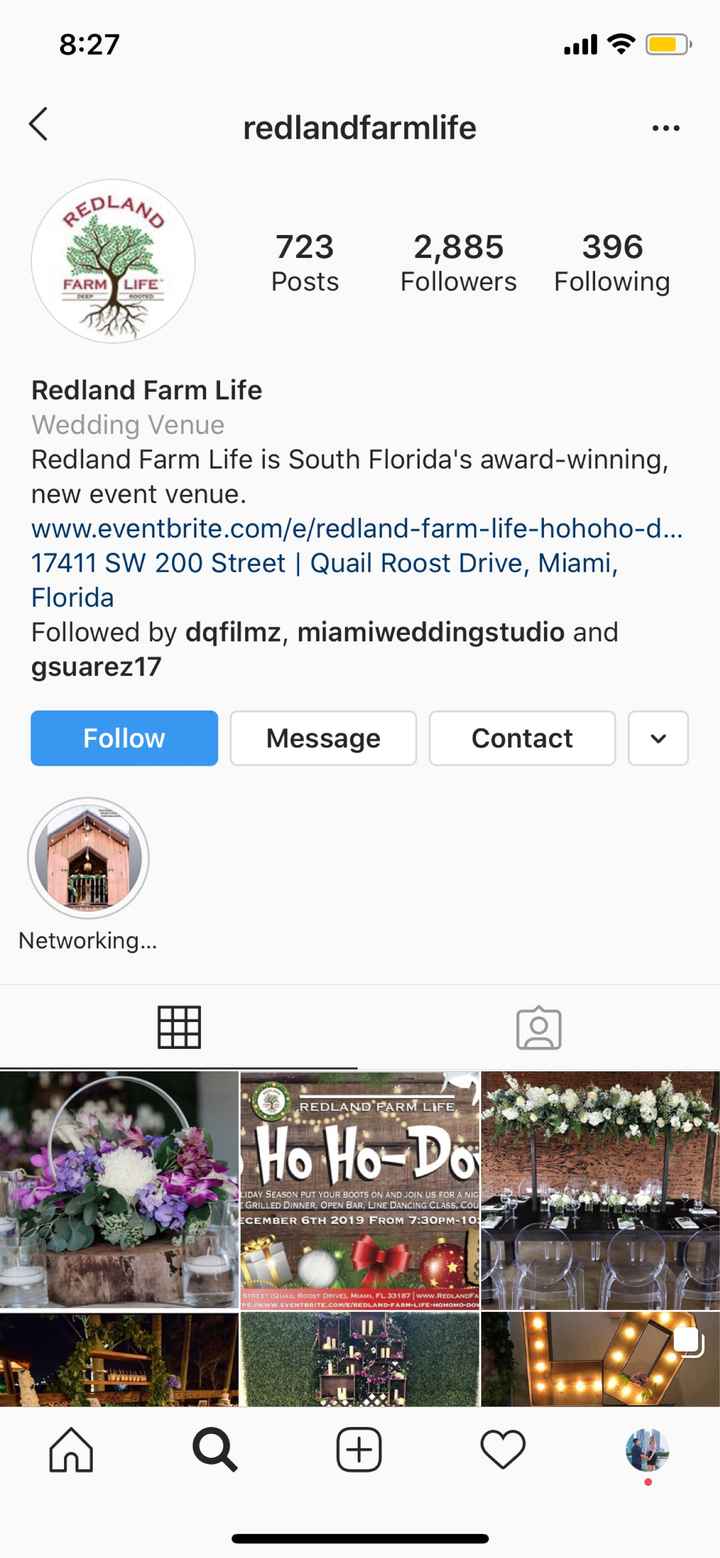Go back using the top-left arrow
The width and height of the screenshot is (720, 1558).
[38, 125]
